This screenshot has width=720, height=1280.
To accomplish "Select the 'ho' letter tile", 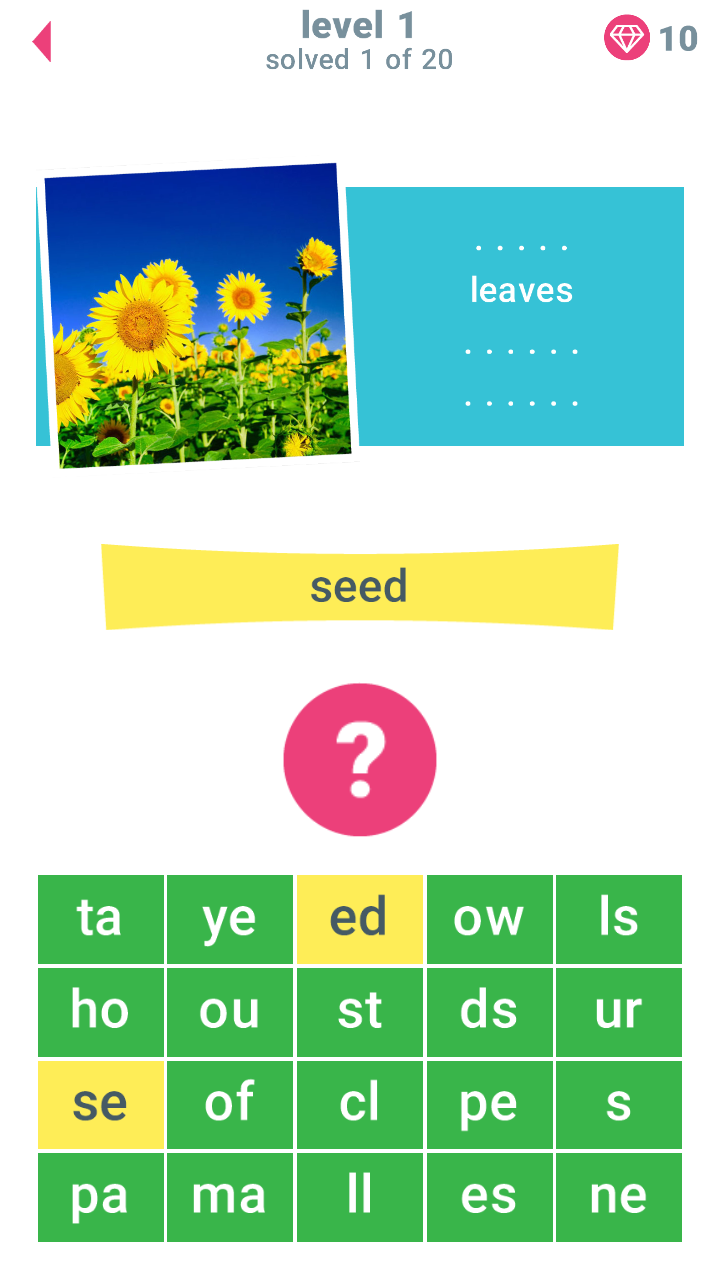I will tap(100, 1012).
